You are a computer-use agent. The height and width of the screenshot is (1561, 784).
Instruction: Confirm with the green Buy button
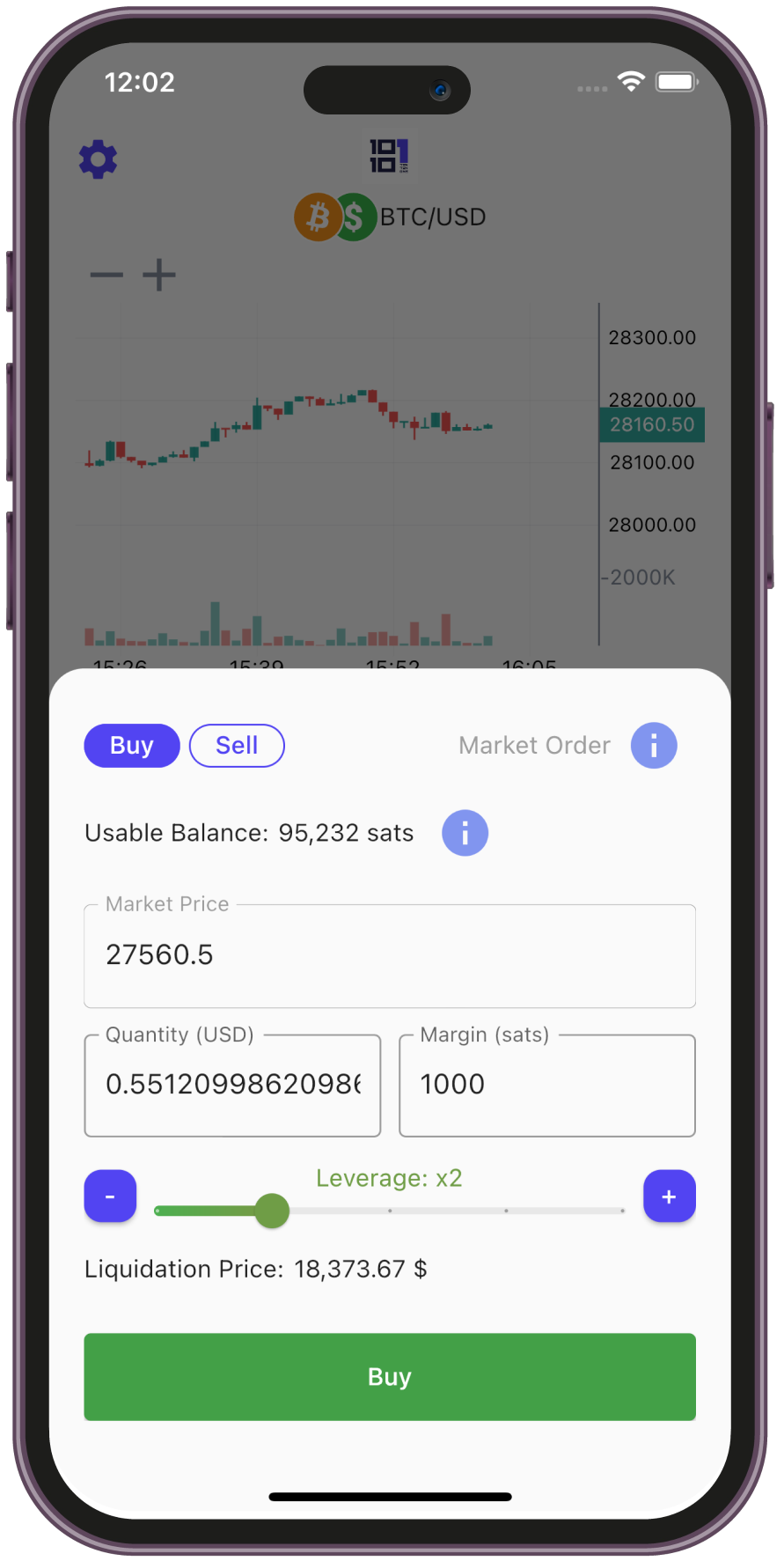(389, 1376)
